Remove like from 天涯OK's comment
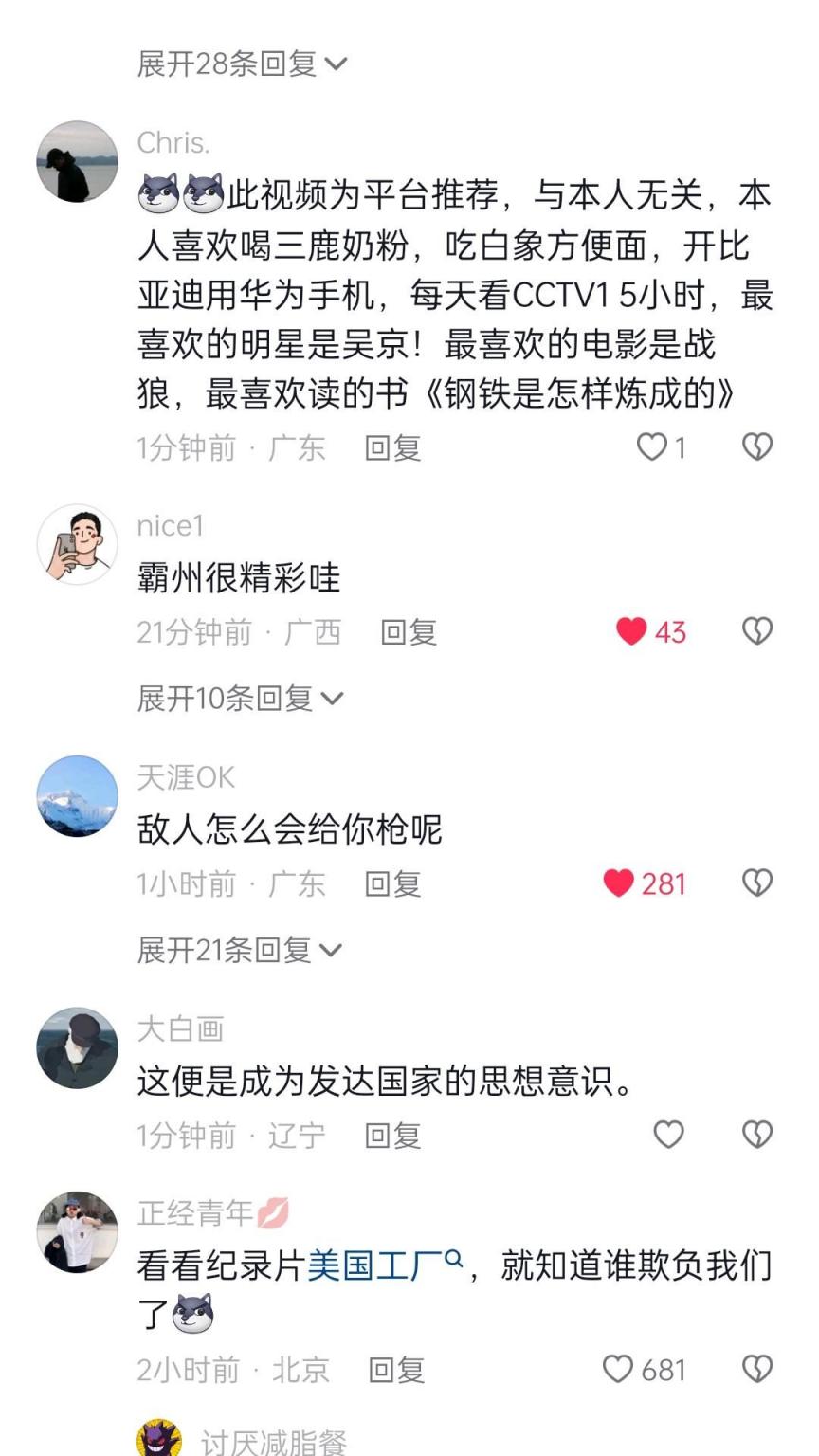819x1456 pixels. coord(618,883)
